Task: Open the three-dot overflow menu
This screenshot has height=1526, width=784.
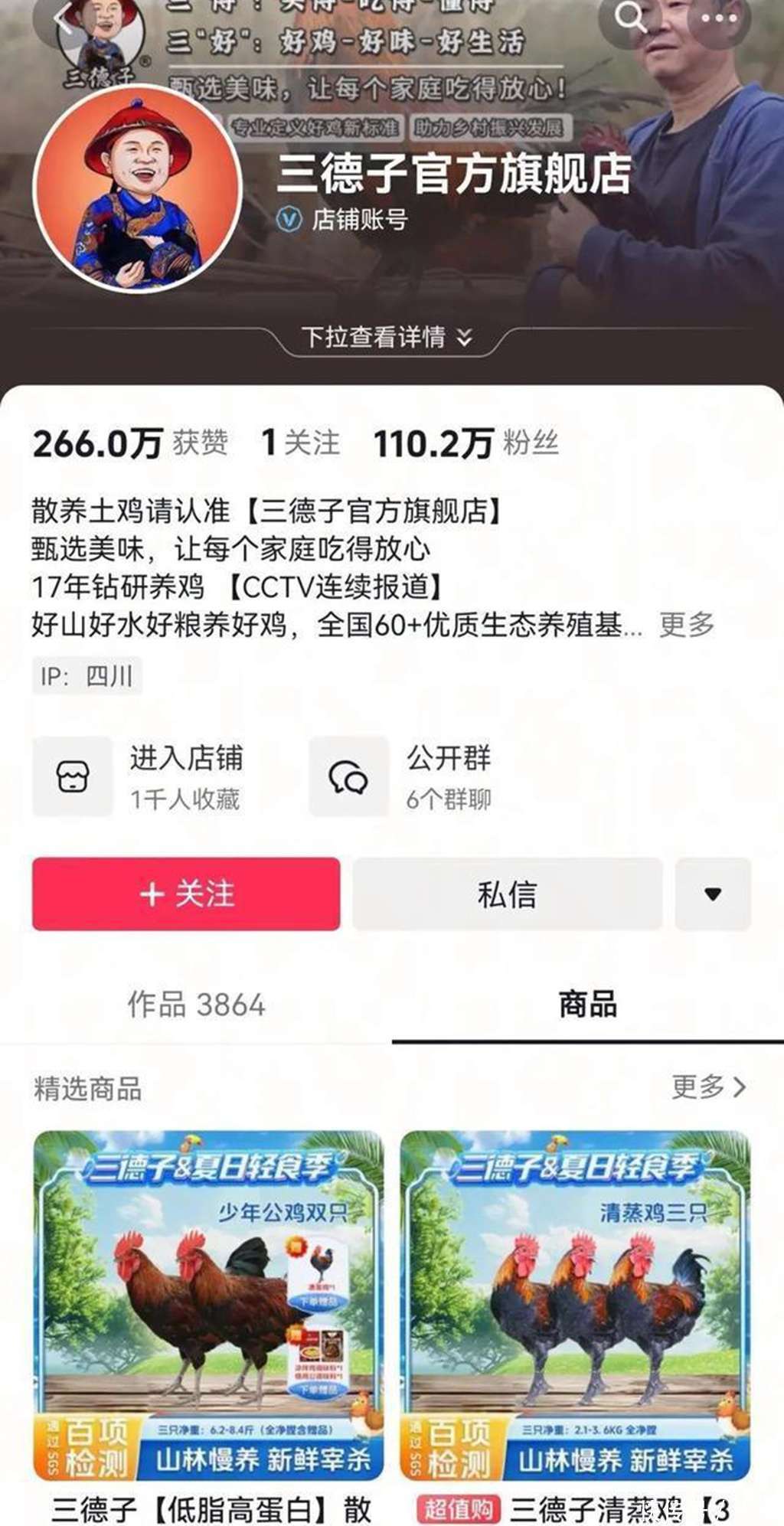Action: pyautogui.click(x=717, y=18)
